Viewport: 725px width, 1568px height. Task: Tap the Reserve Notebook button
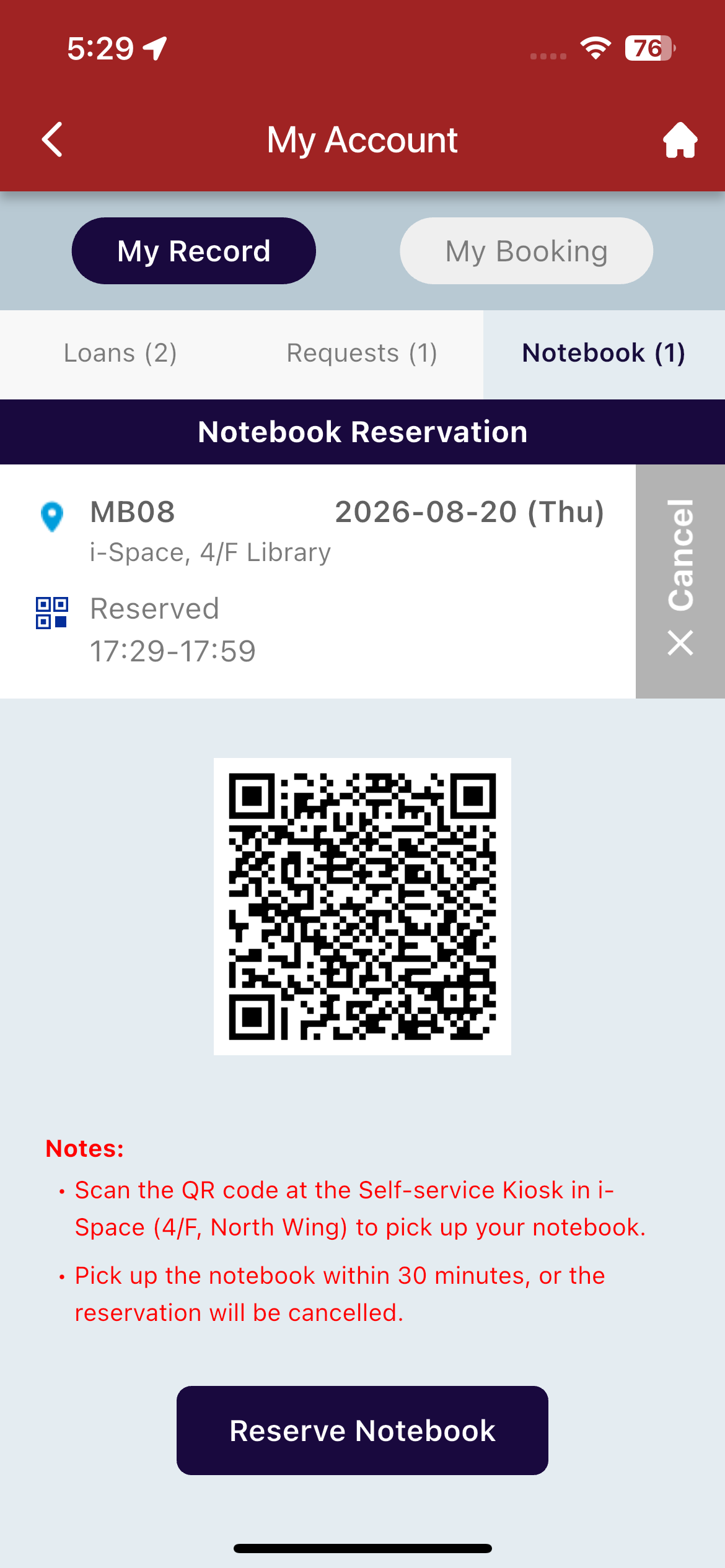point(362,1431)
